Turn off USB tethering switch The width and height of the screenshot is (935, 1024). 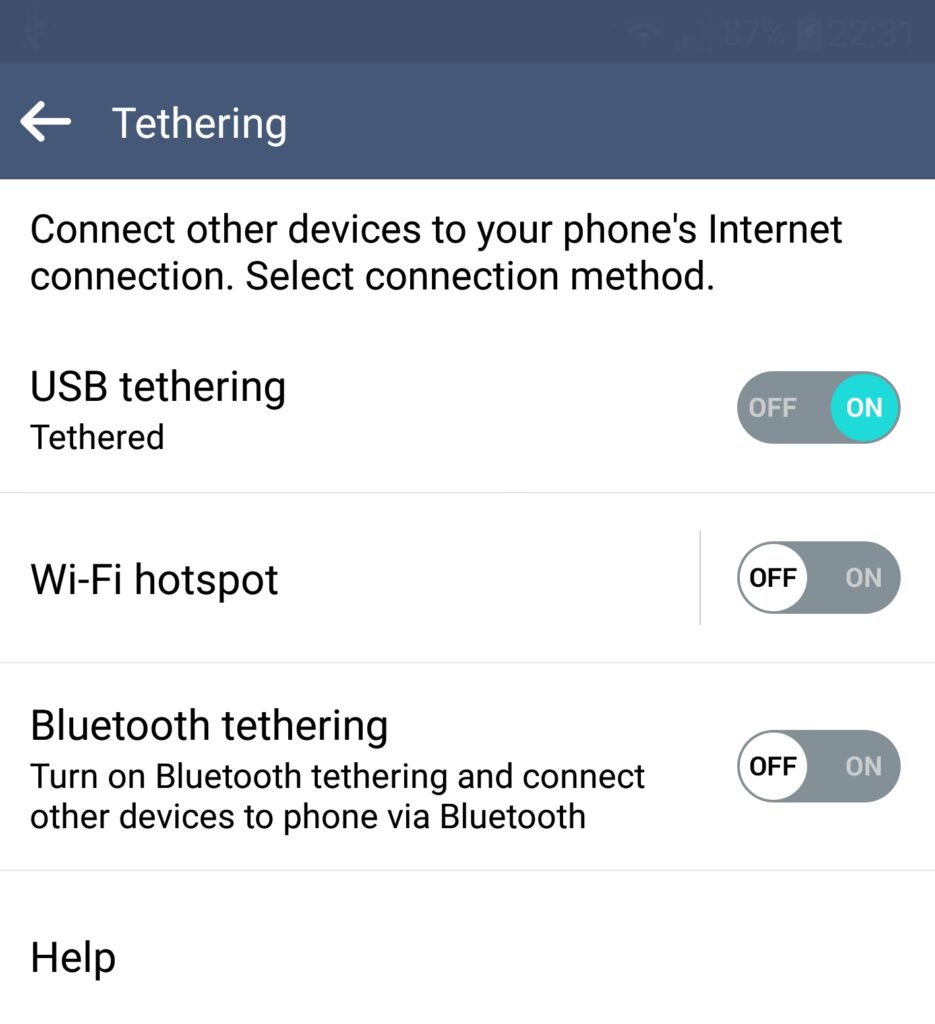tap(818, 407)
